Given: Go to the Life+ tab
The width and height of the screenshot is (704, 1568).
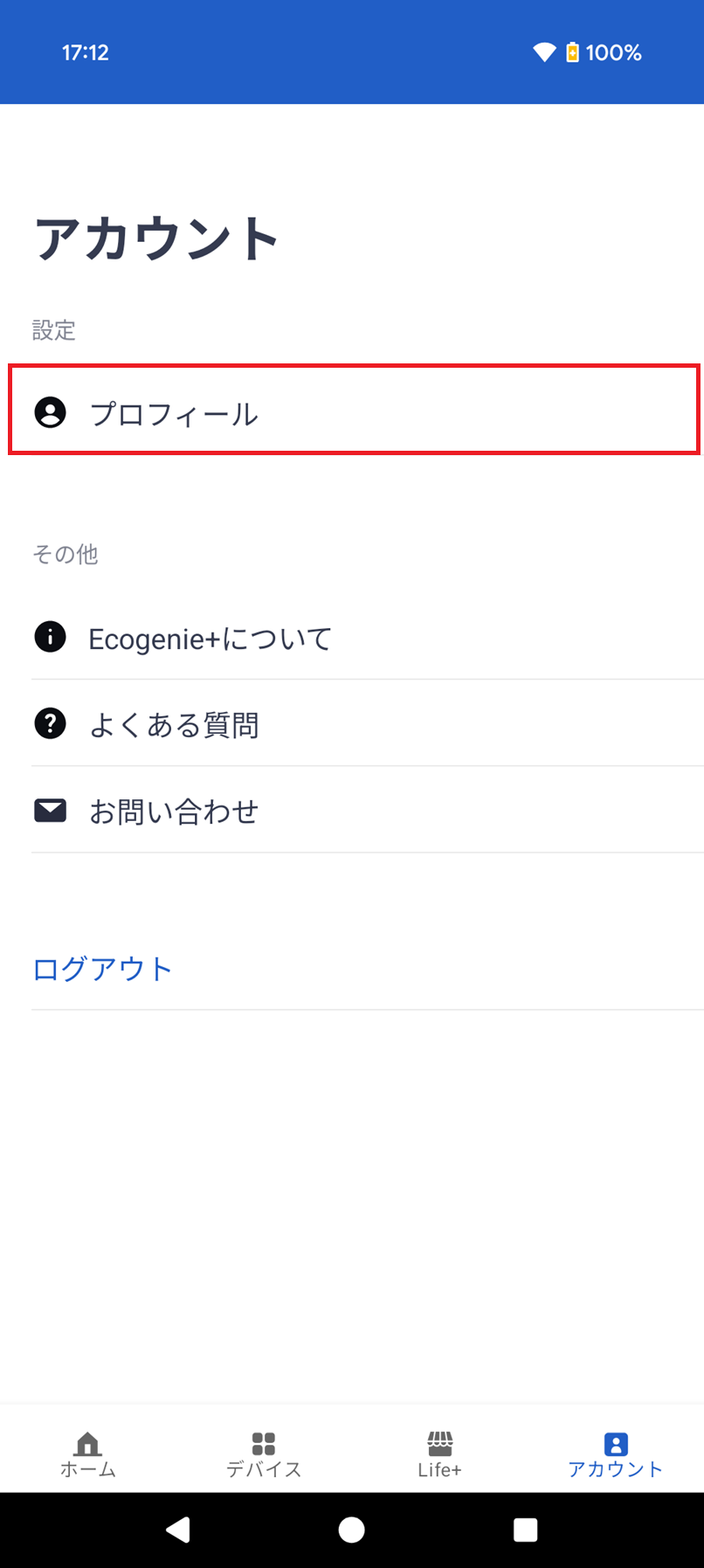Looking at the screenshot, I should click(439, 1454).
